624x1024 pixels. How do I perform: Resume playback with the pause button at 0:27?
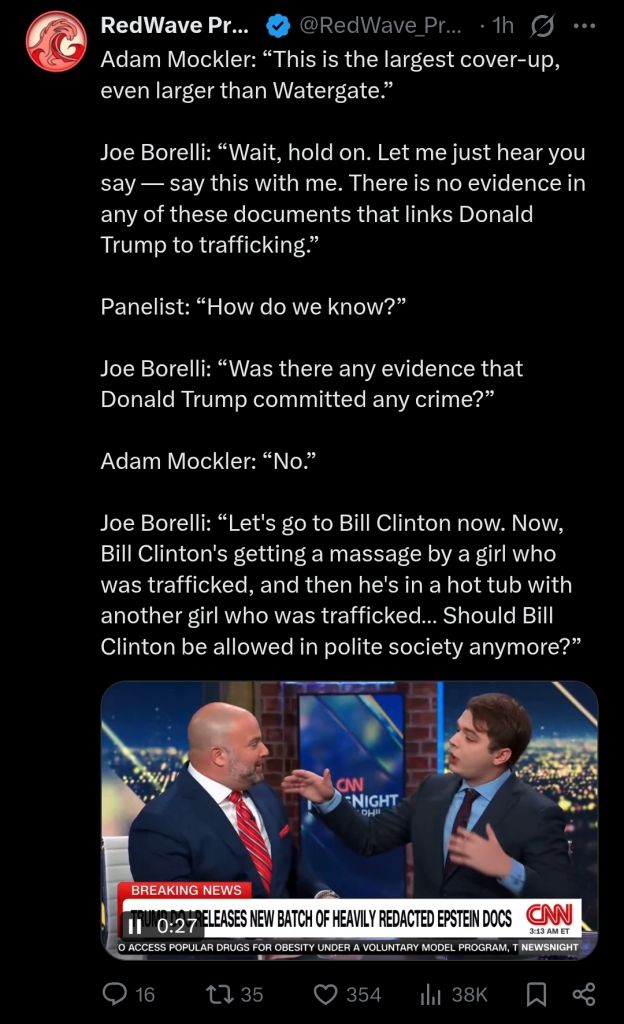coord(134,927)
